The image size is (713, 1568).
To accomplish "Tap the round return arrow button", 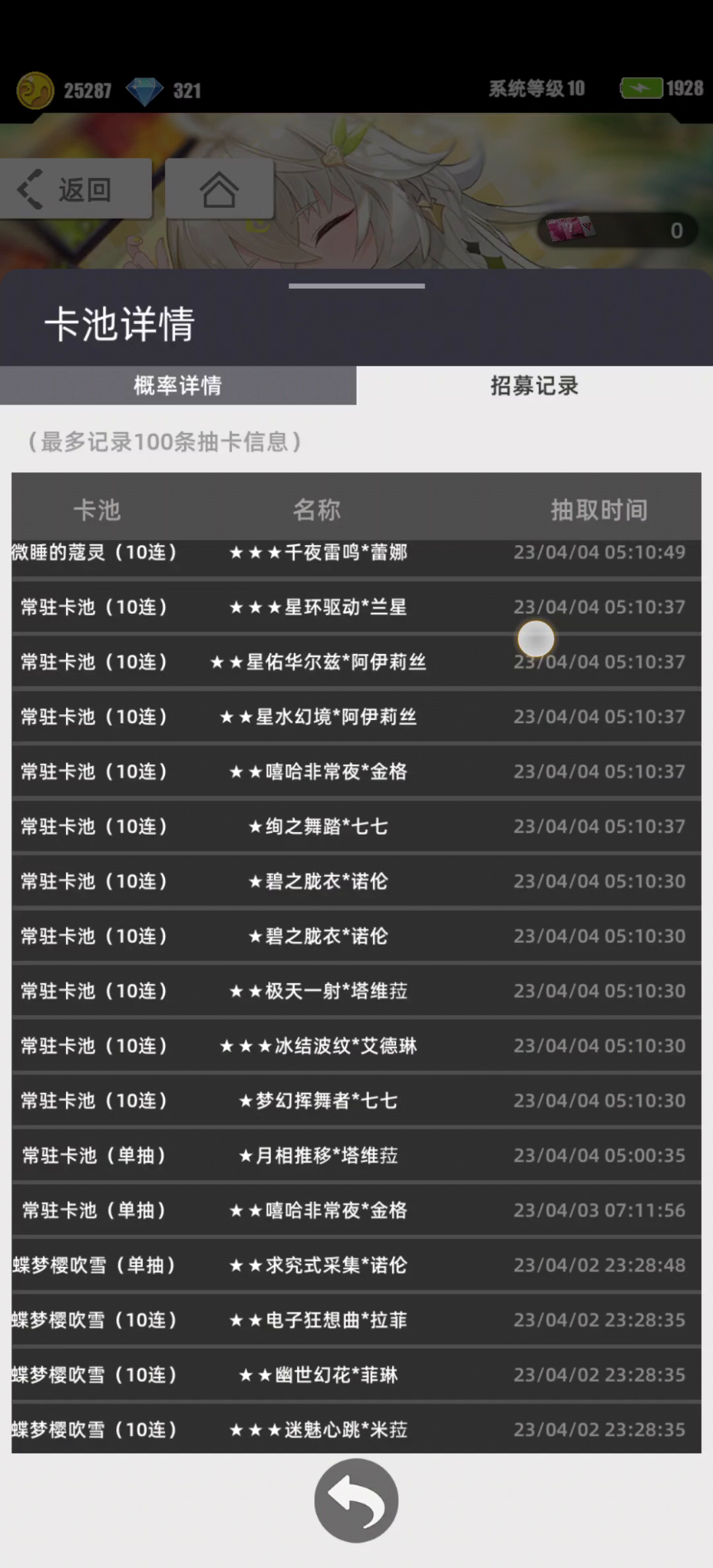I will click(356, 1501).
